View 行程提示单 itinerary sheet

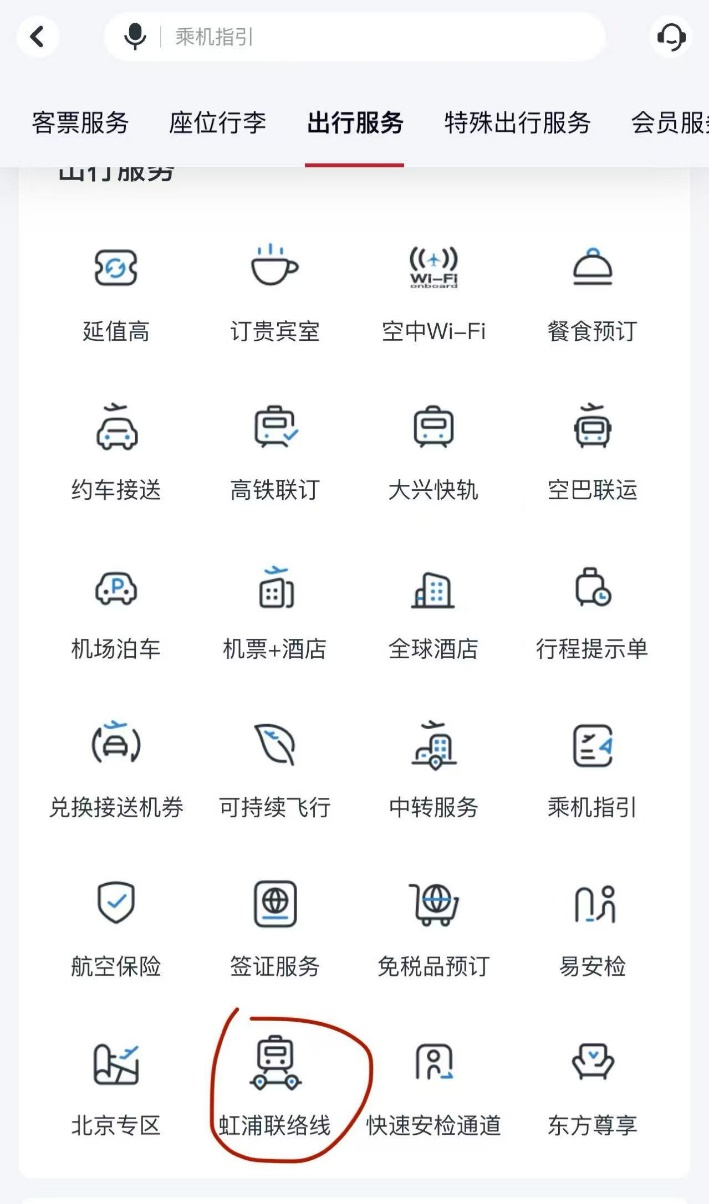coord(592,608)
